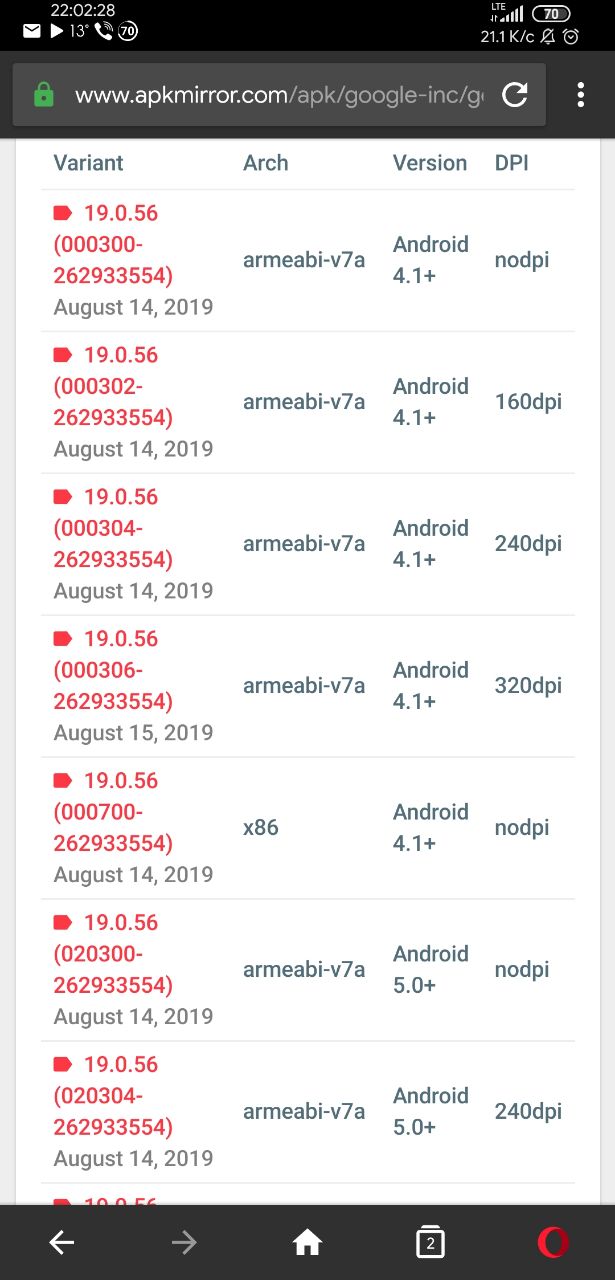Tap the apkmirror URL address bar
Viewport: 615px width, 1280px height.
click(x=279, y=95)
